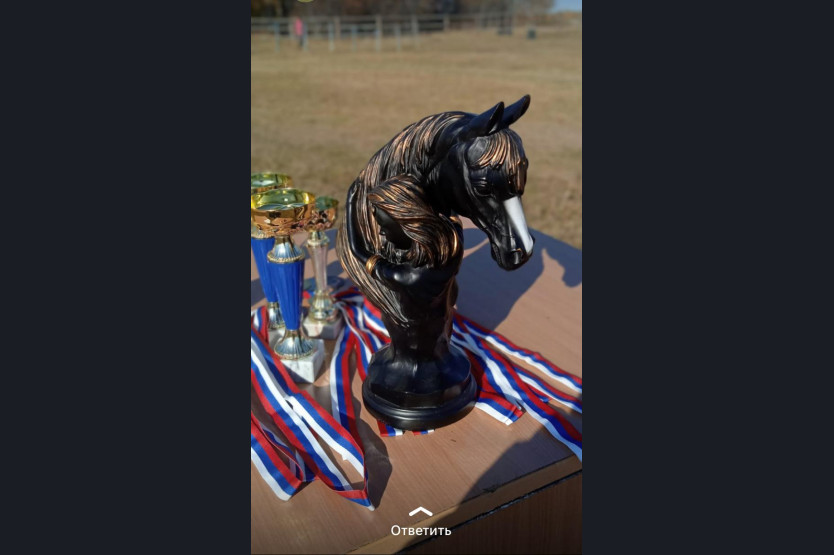The width and height of the screenshot is (834, 555).
Task: Open the Ответить reply panel
Action: 420,523
